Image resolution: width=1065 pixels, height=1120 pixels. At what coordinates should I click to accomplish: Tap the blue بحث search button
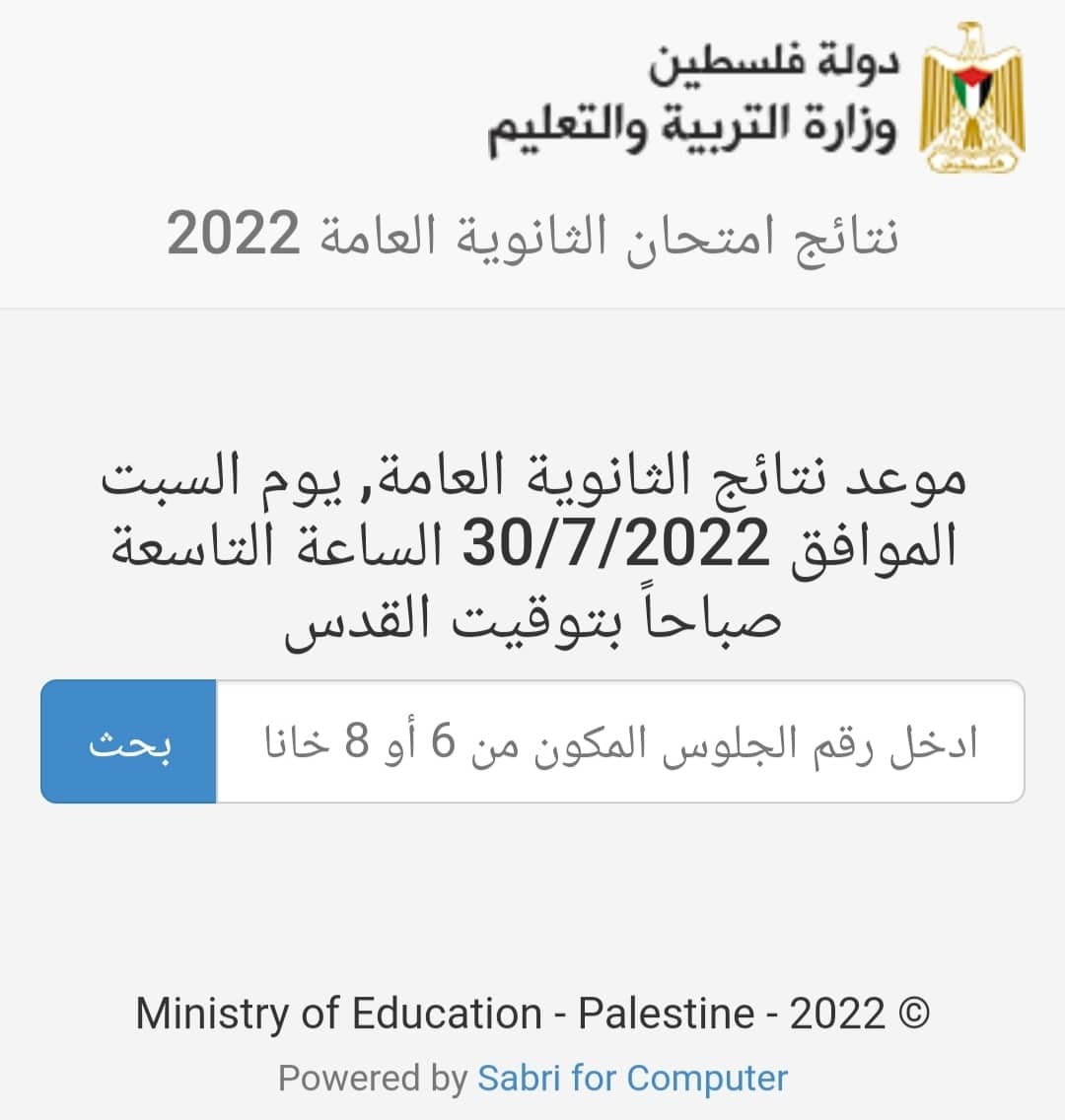[129, 742]
